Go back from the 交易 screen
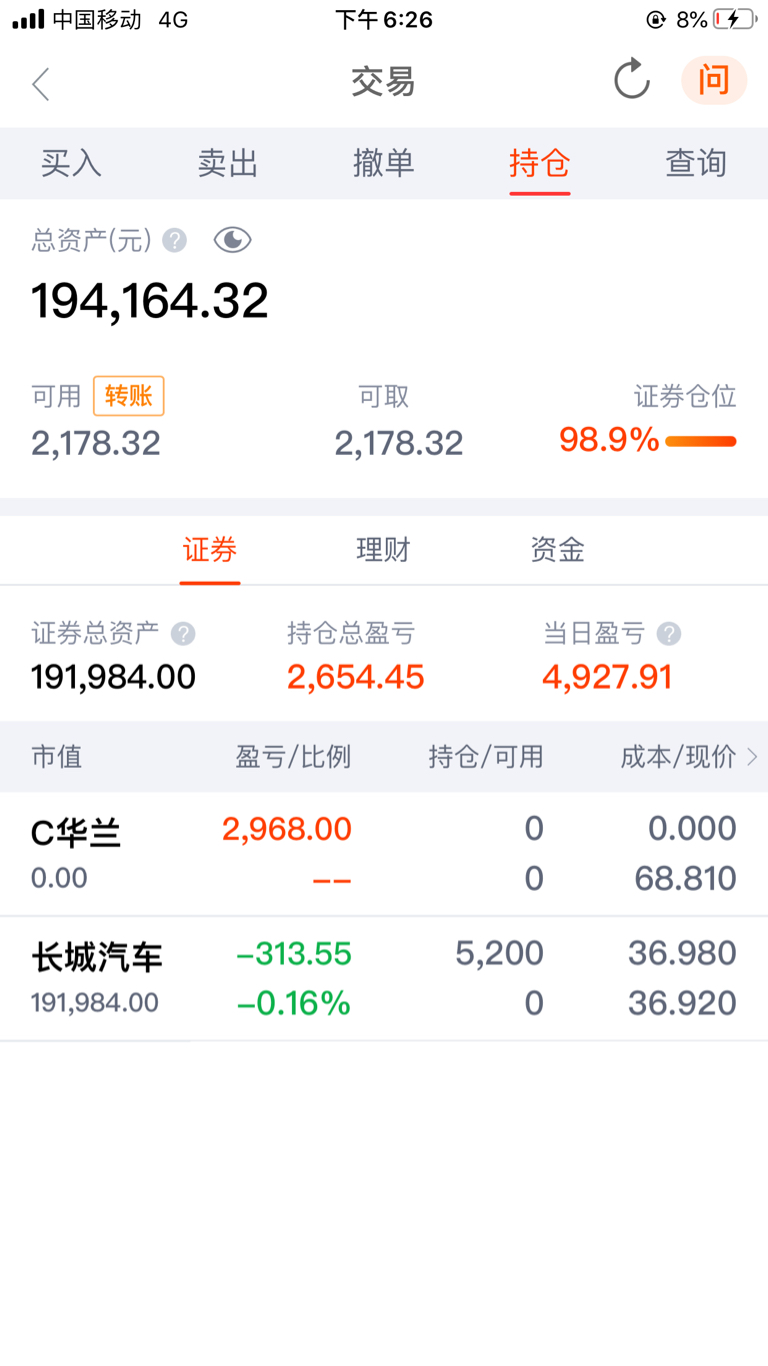 pos(41,84)
